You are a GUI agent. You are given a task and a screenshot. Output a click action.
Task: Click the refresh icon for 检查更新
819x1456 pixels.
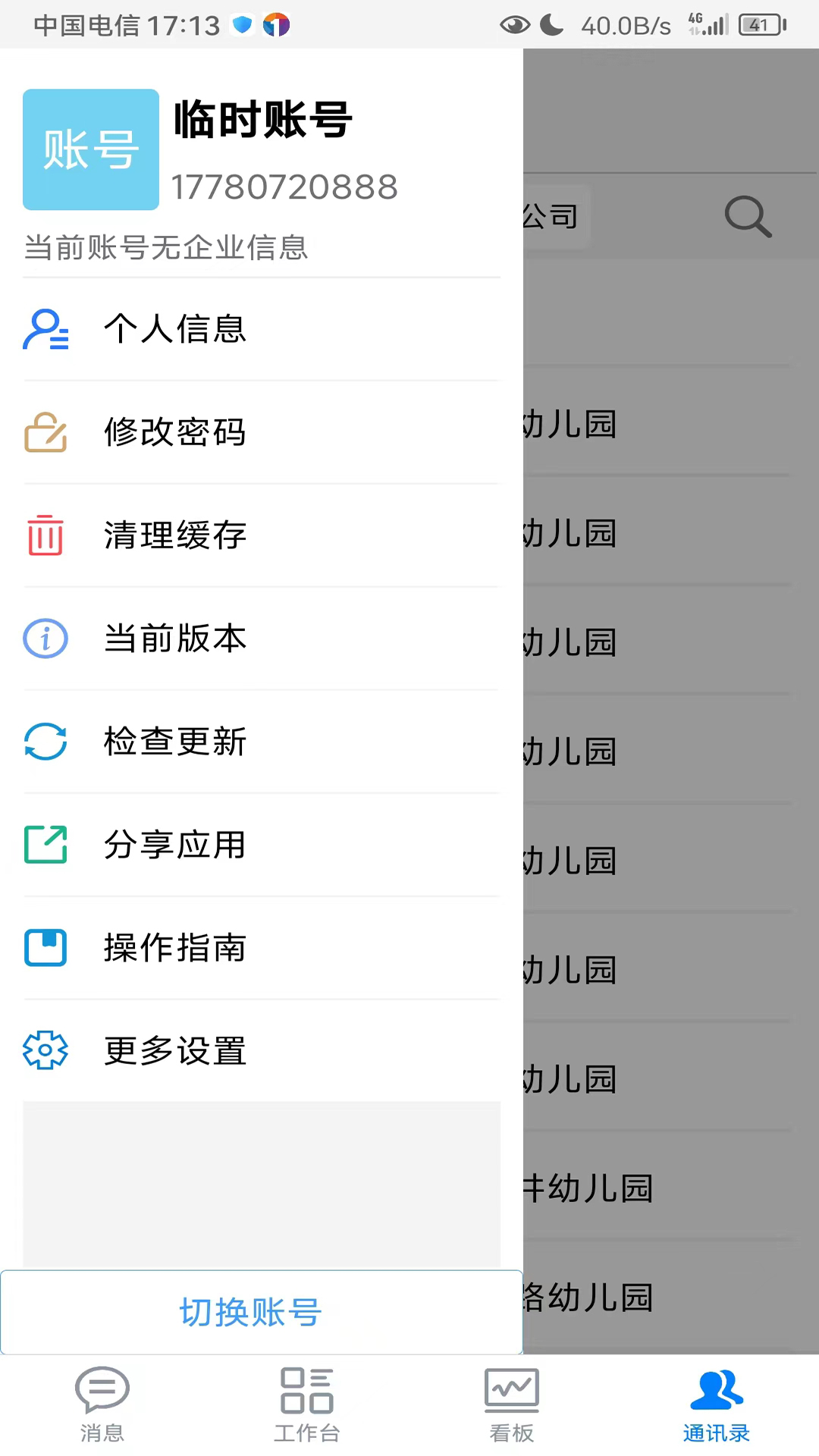pyautogui.click(x=45, y=742)
